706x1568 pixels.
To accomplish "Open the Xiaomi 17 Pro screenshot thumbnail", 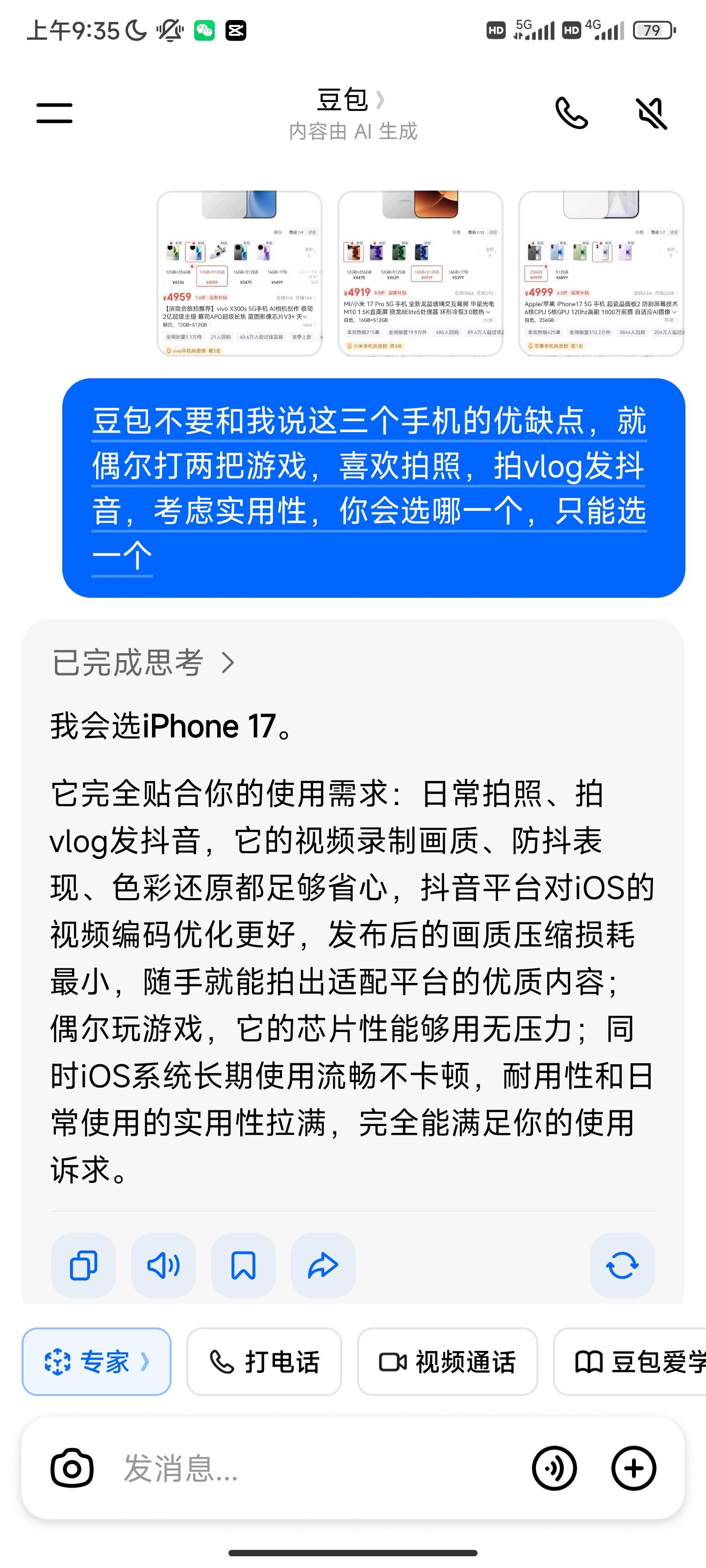I will [420, 273].
